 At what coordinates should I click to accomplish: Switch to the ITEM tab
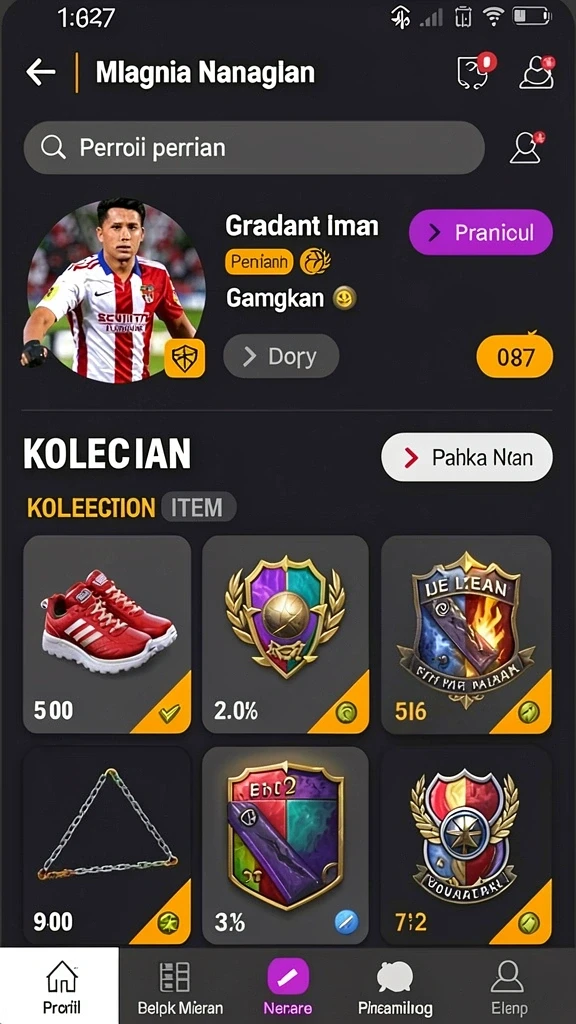pyautogui.click(x=199, y=507)
